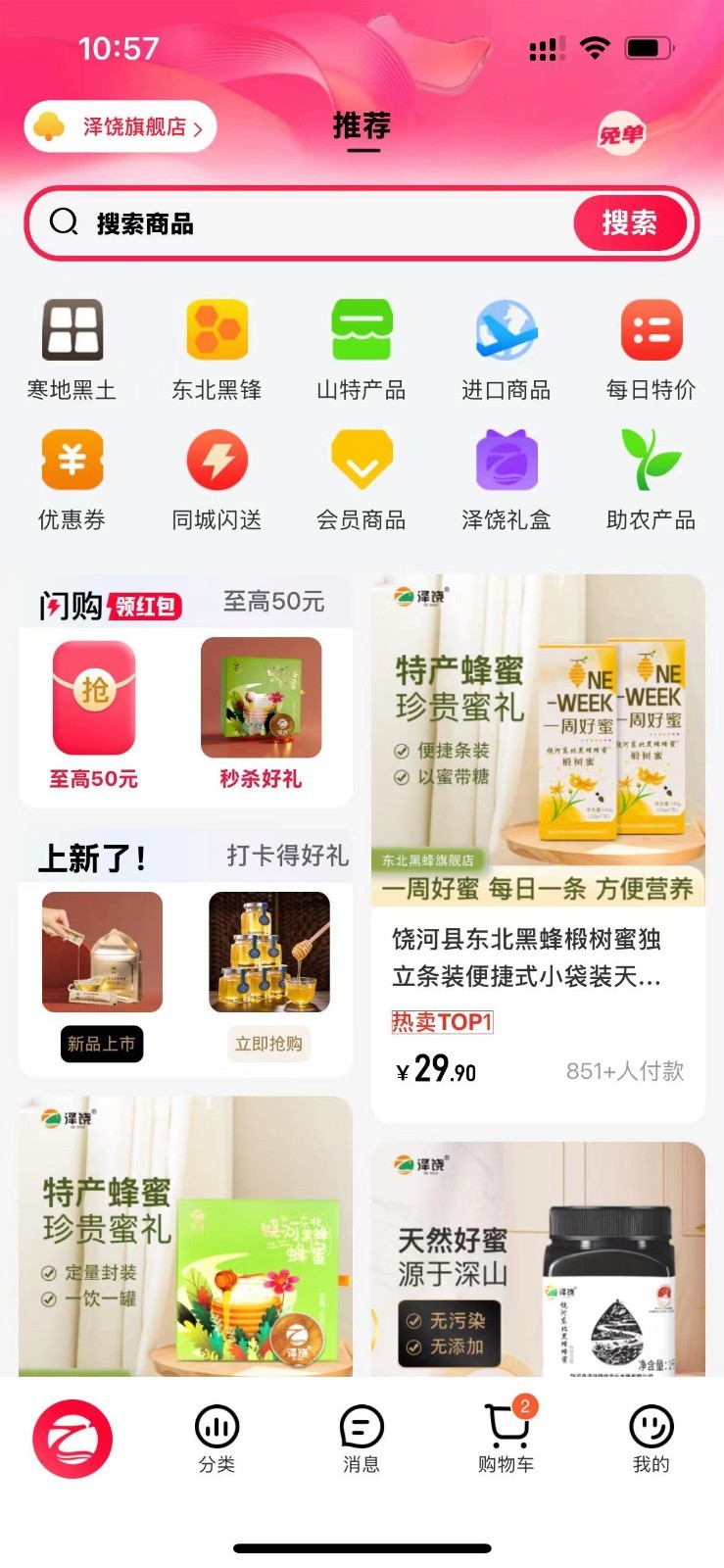
Task: Open the 优惠券 coupons section
Action: click(x=72, y=480)
